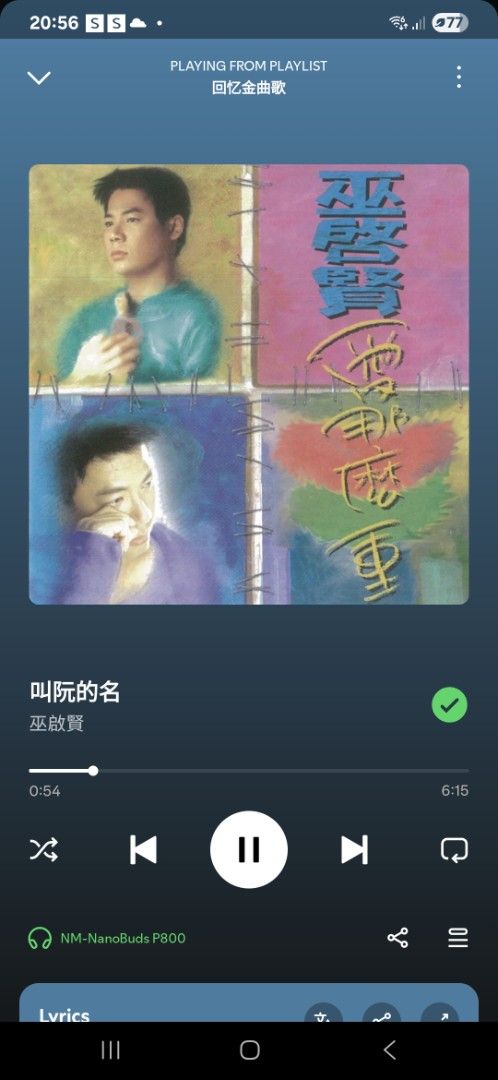Open recent apps

(x=110, y=1050)
